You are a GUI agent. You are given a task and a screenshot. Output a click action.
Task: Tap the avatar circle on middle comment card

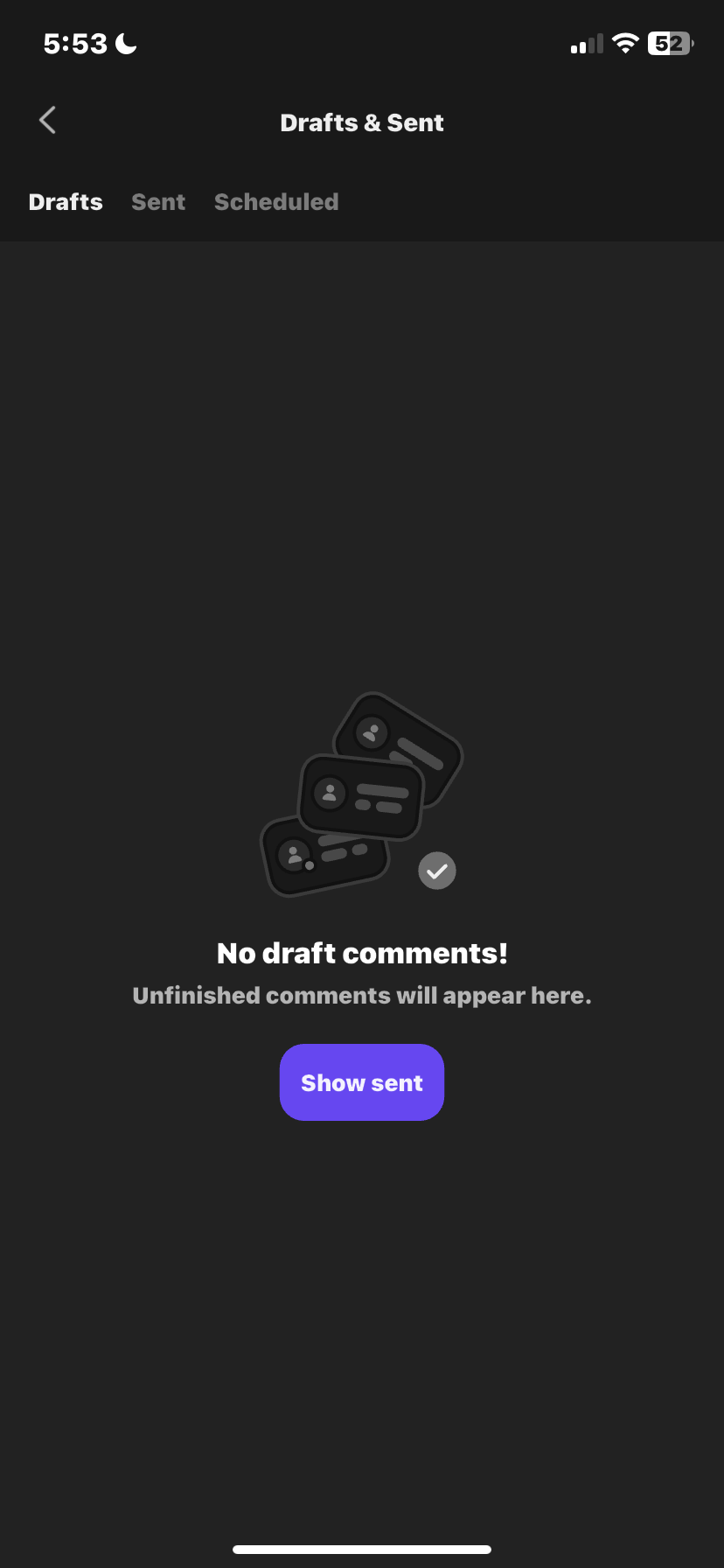(328, 794)
